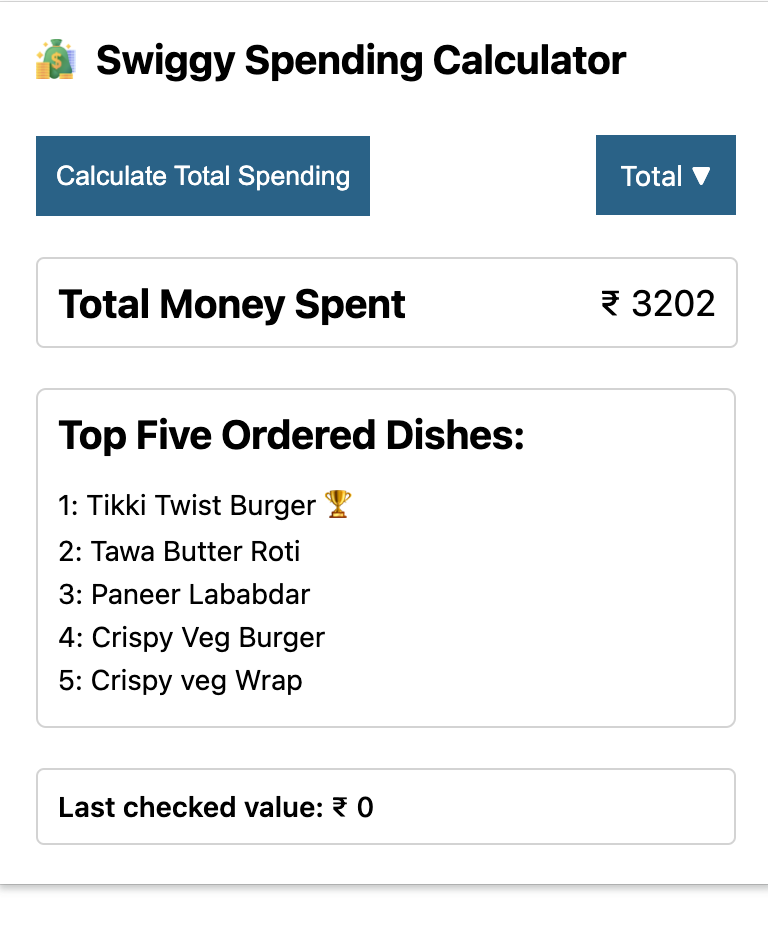Click the trophy icon beside Tikki Twist Burger
This screenshot has width=768, height=944.
coord(337,505)
